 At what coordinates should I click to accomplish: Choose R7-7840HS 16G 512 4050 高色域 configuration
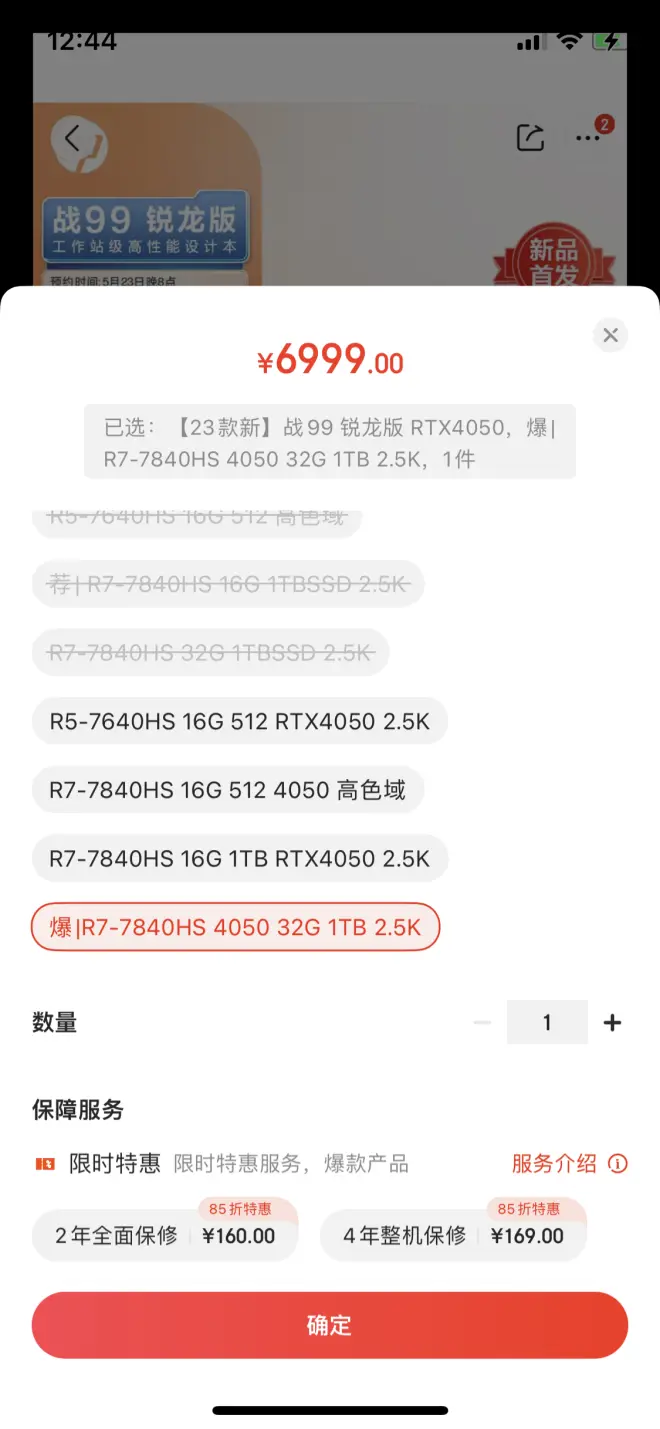(x=227, y=790)
